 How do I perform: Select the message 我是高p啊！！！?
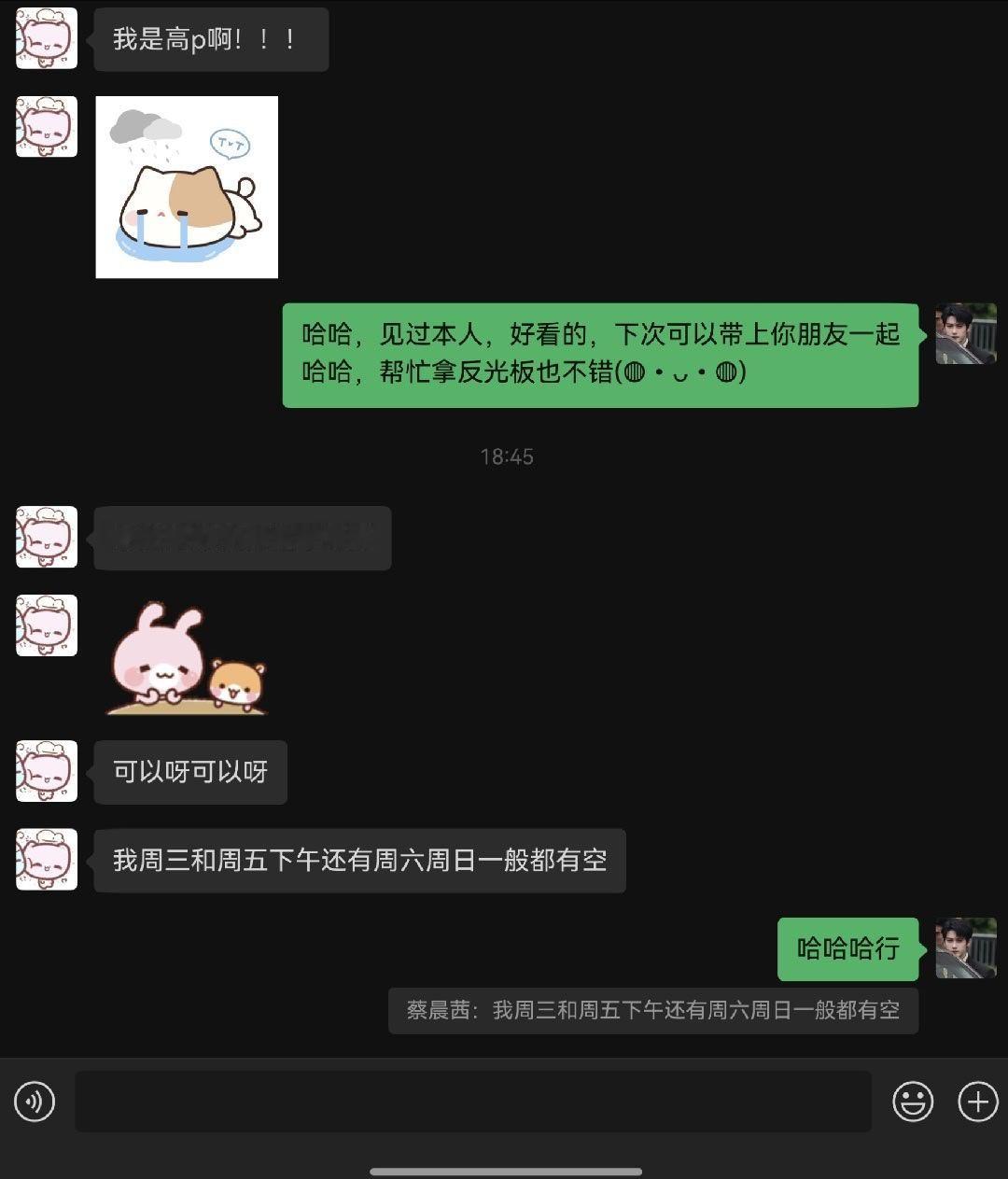coord(211,38)
